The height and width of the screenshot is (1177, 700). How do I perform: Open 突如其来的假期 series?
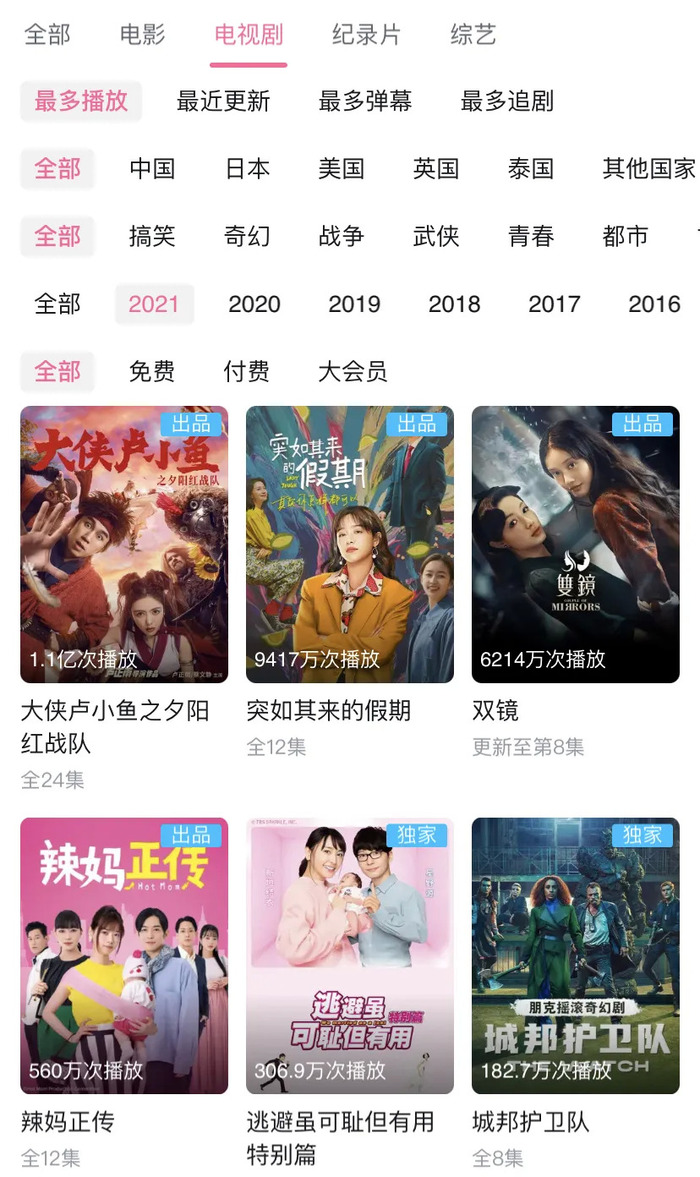click(350, 544)
